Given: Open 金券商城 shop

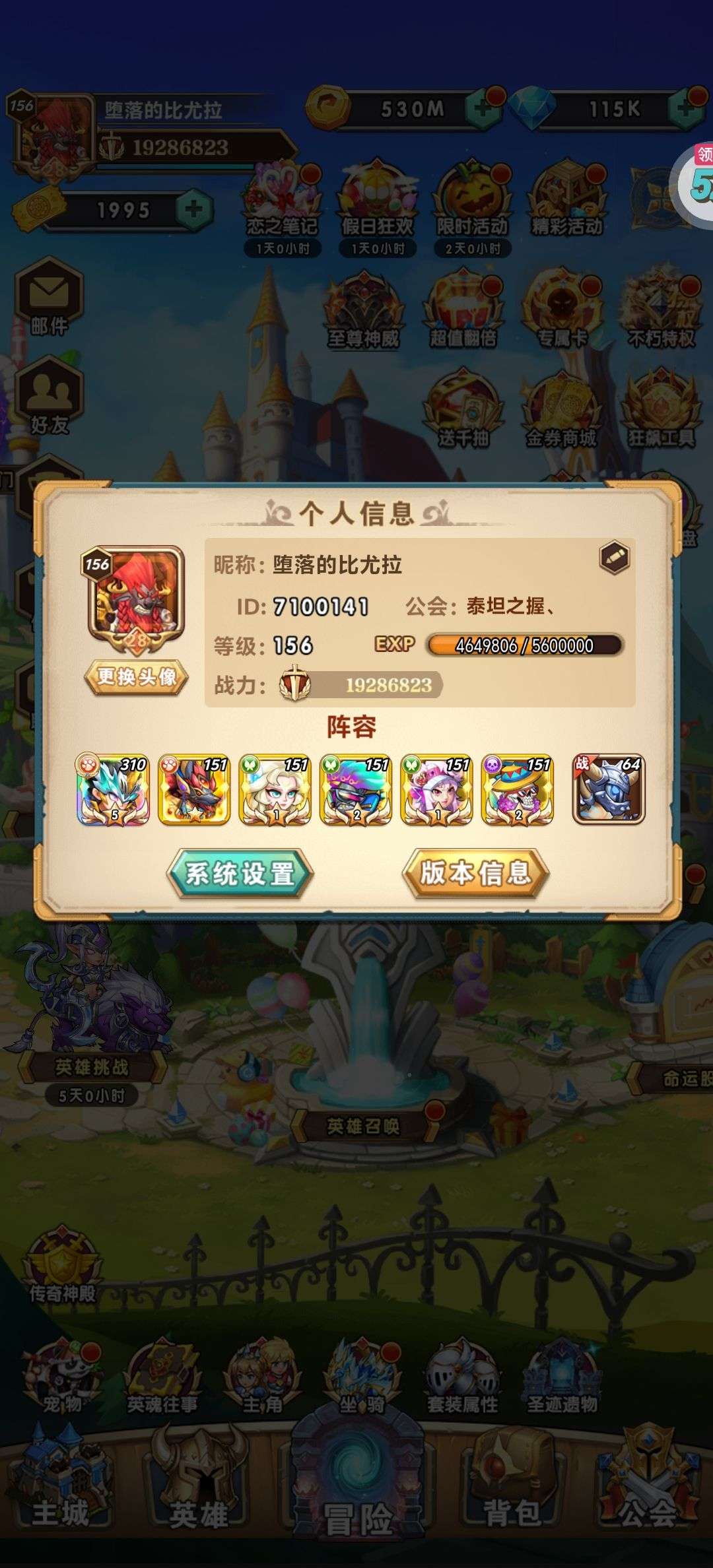Looking at the screenshot, I should pyautogui.click(x=561, y=410).
